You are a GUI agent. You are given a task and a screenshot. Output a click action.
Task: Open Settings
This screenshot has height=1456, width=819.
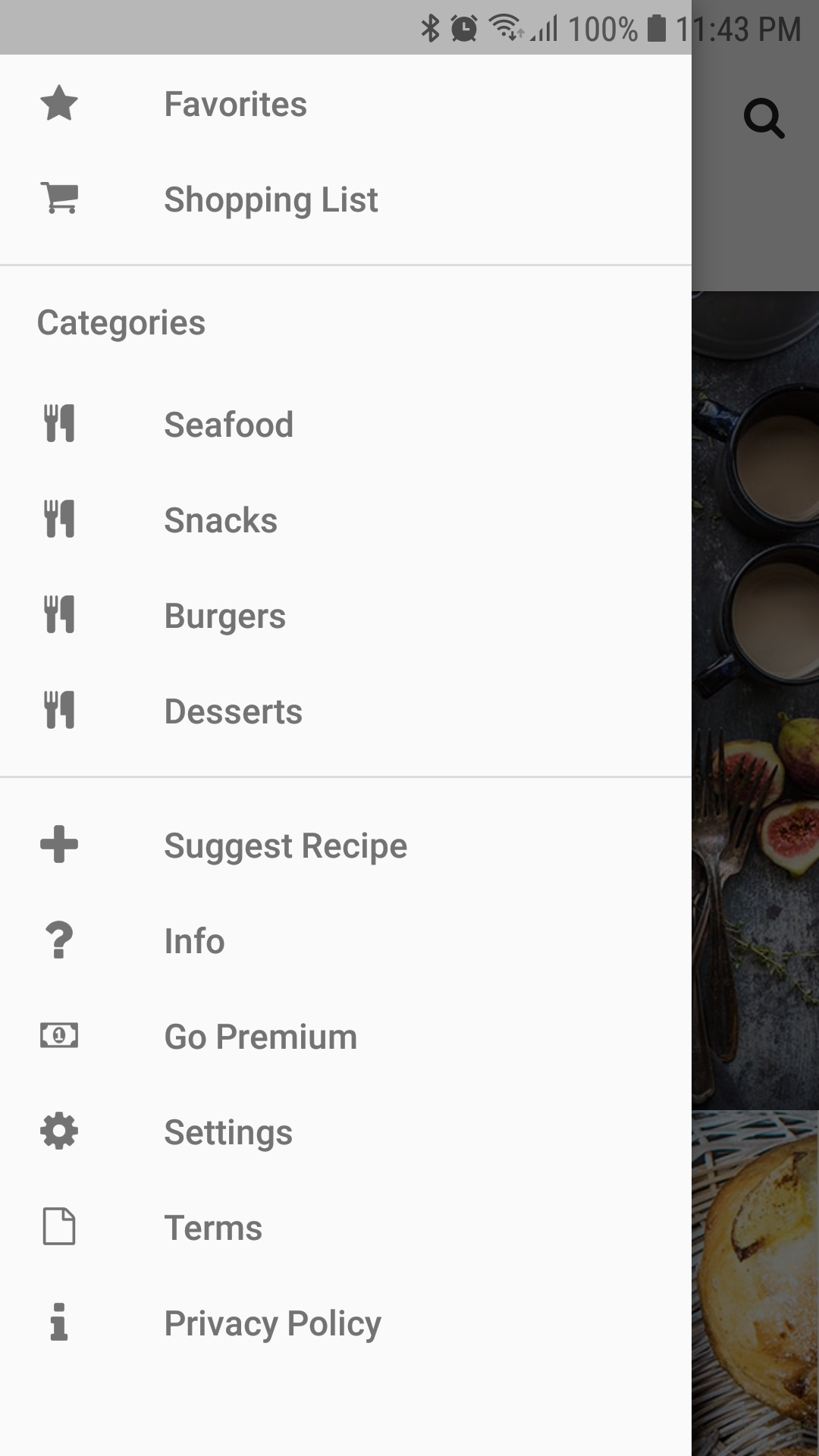click(227, 1132)
